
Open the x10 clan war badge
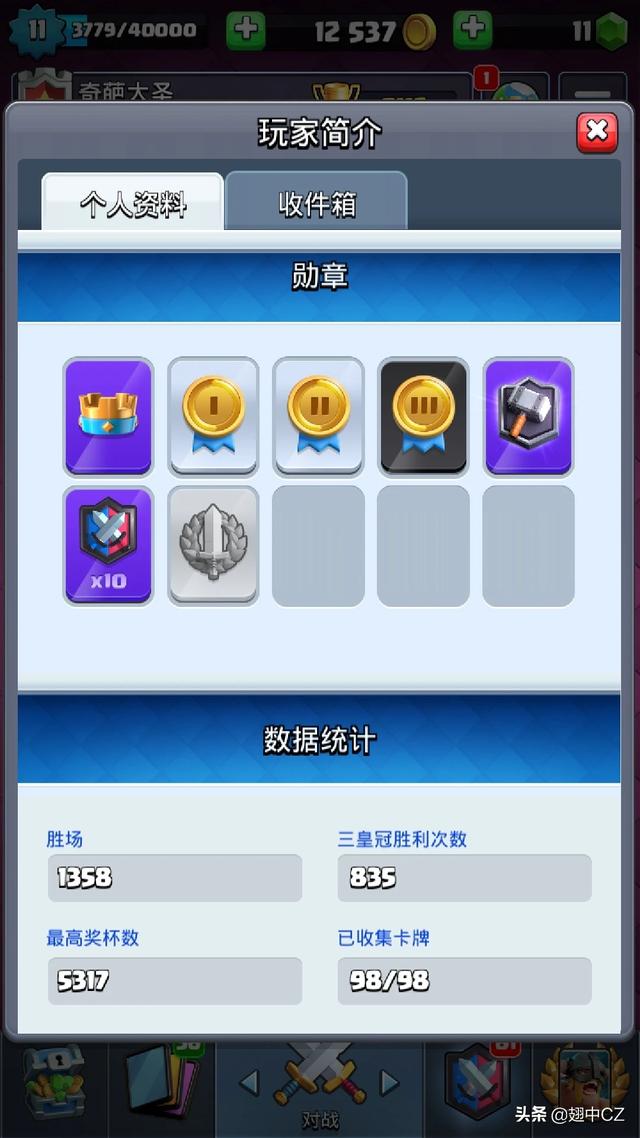[x=108, y=545]
